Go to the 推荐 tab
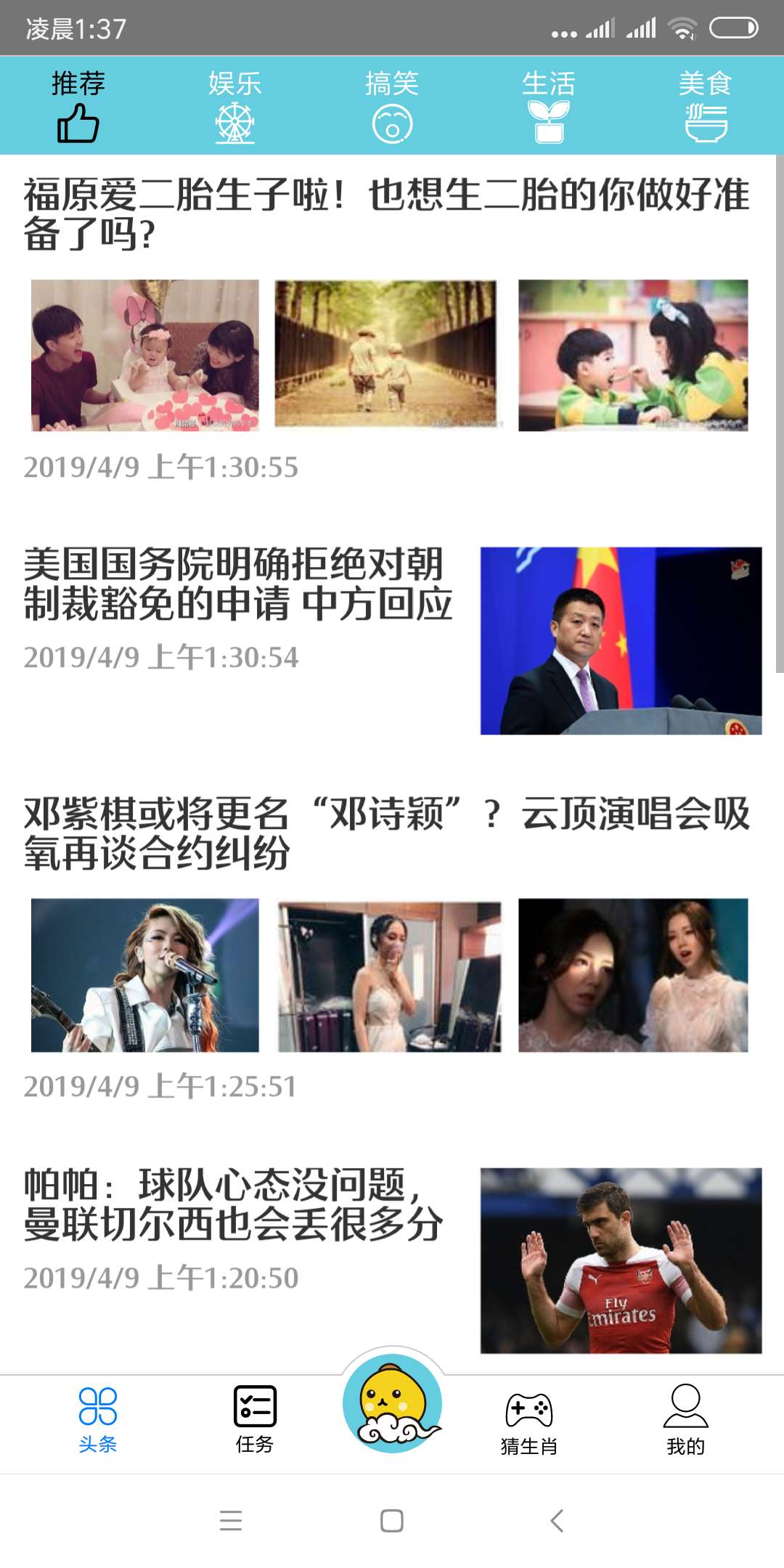Screen dimensions: 784x1568 78,105
